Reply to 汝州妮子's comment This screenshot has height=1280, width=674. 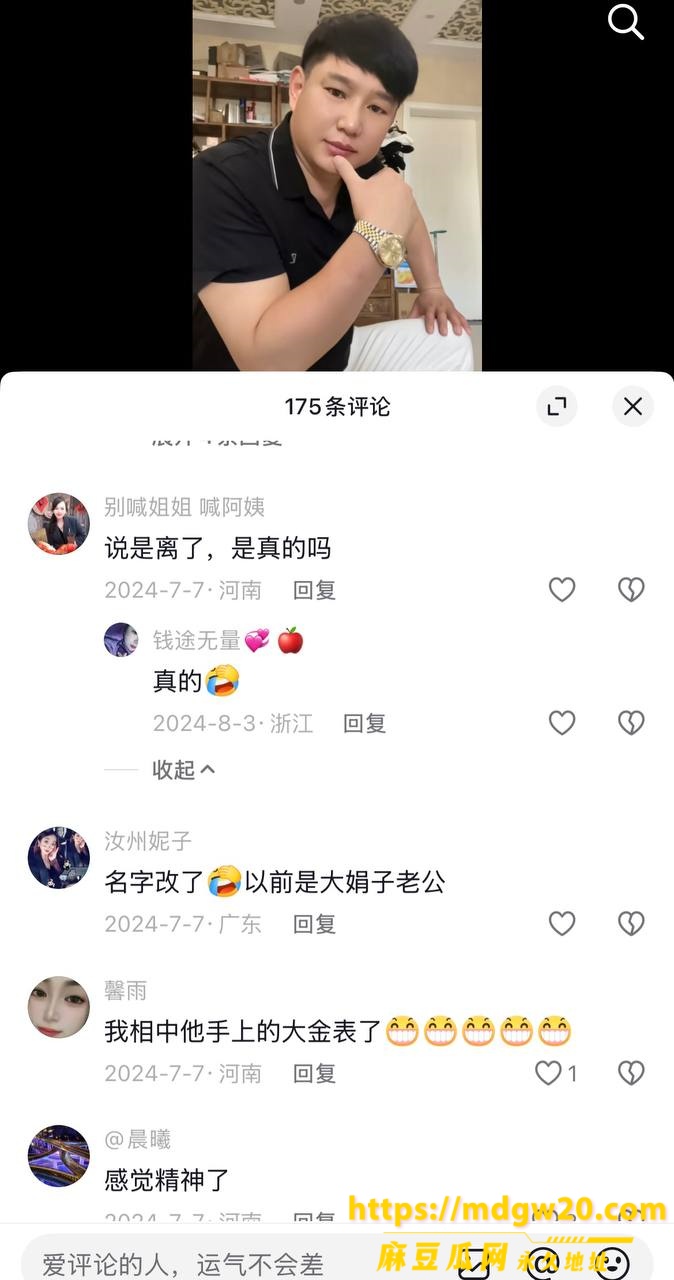314,924
